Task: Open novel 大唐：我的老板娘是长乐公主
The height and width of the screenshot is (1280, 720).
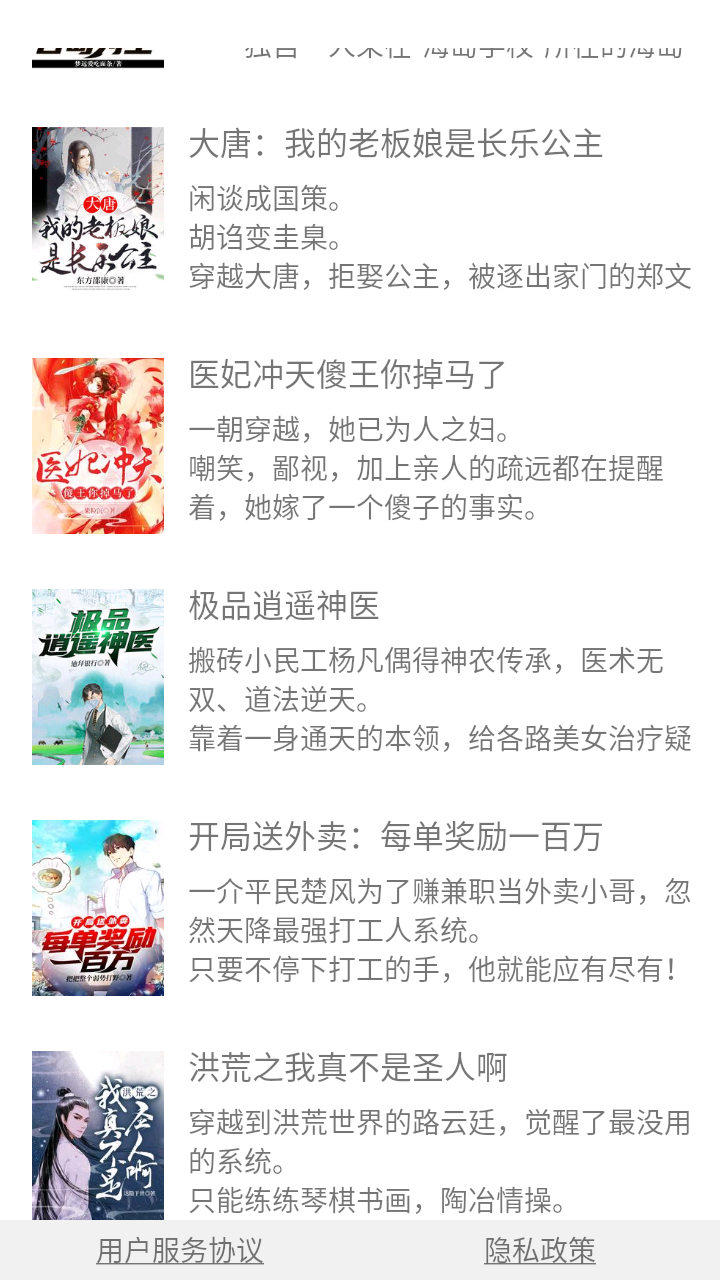Action: click(395, 145)
